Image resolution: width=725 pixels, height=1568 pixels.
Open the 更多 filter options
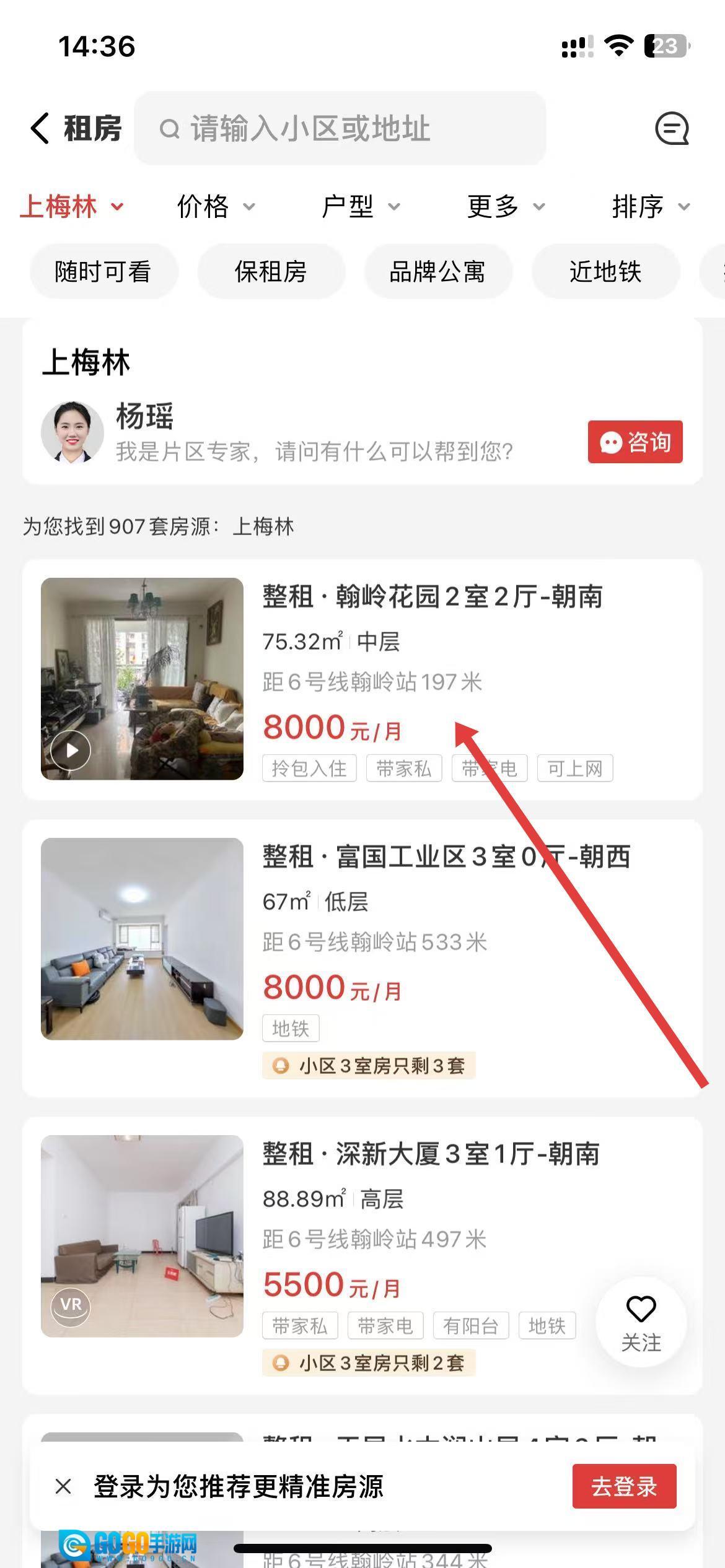(505, 206)
